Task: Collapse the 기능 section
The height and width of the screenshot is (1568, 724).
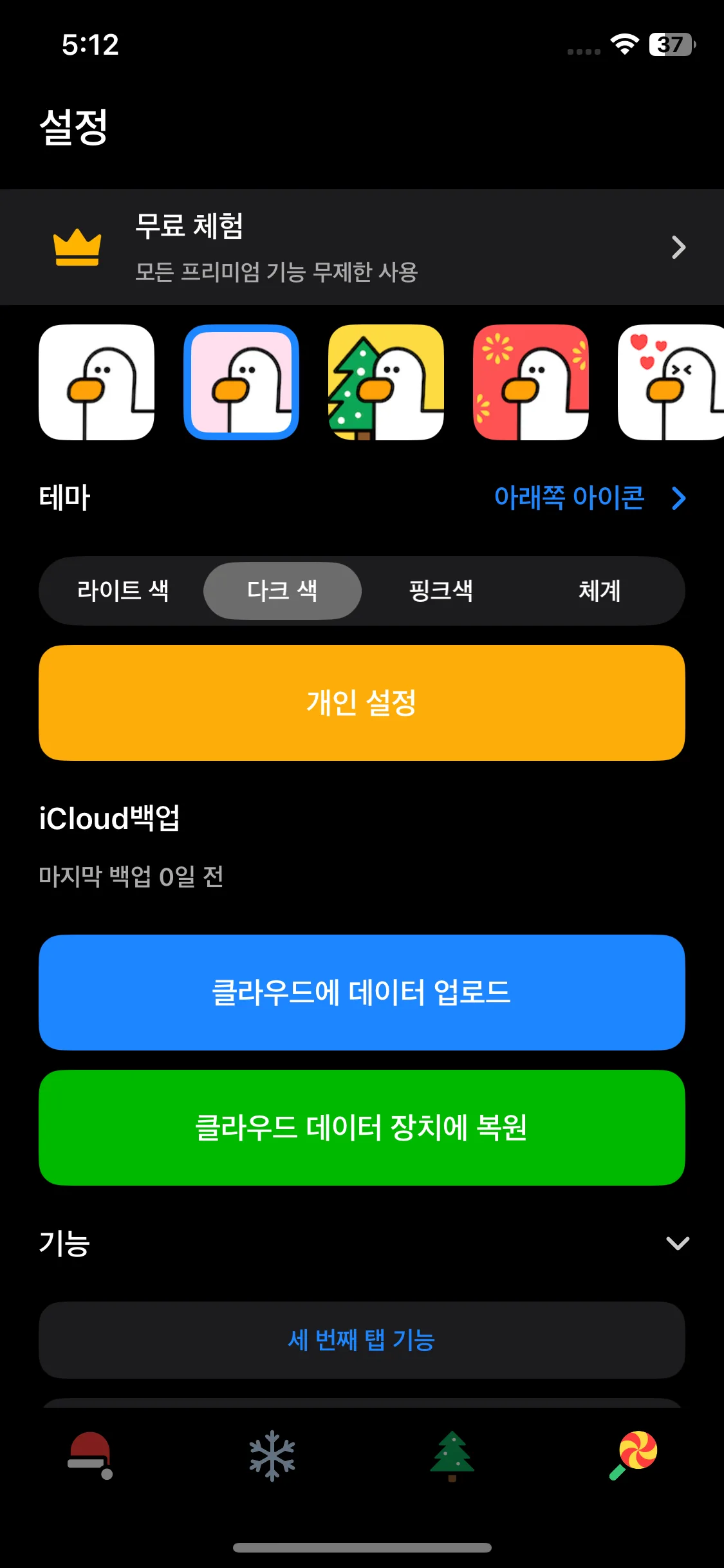Action: point(678,1241)
